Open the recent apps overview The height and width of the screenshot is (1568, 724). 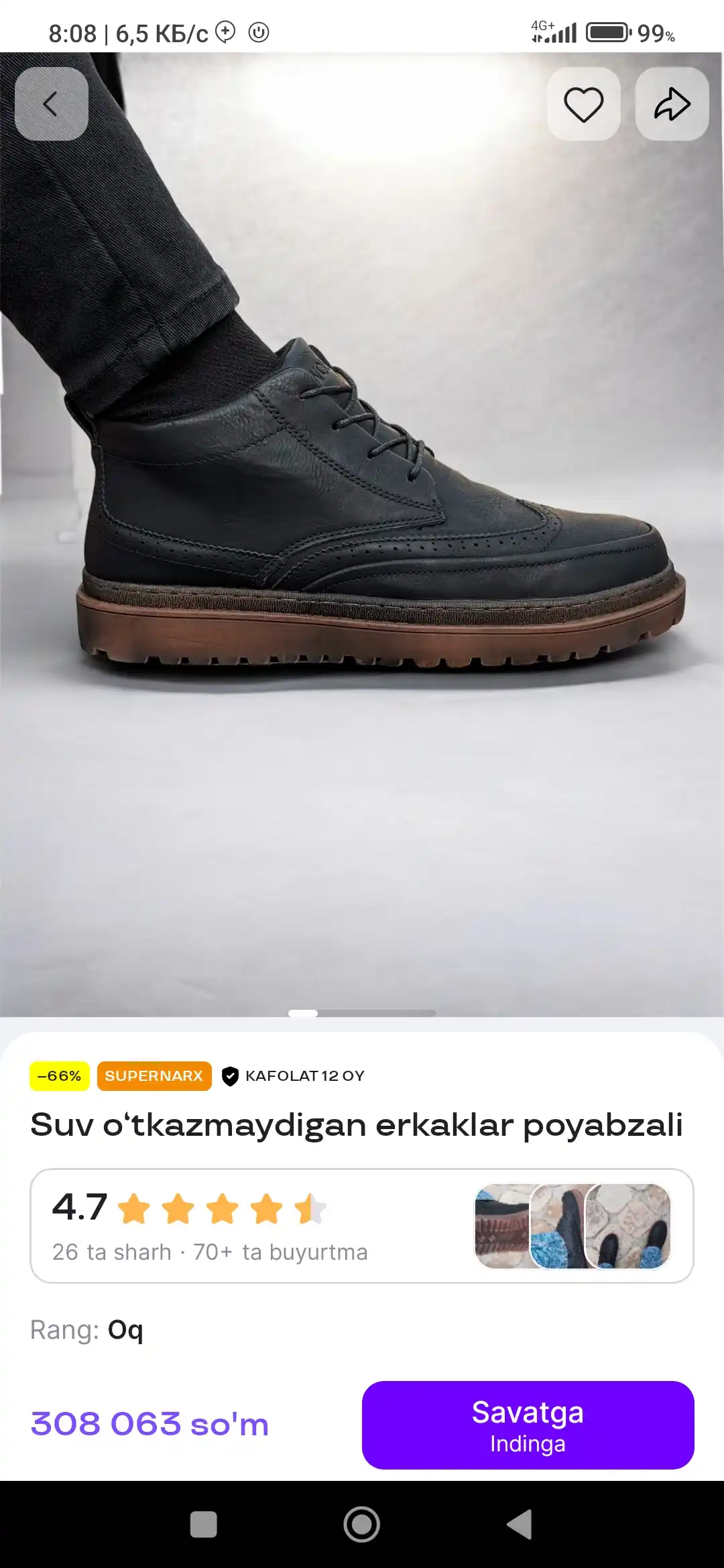click(204, 1524)
